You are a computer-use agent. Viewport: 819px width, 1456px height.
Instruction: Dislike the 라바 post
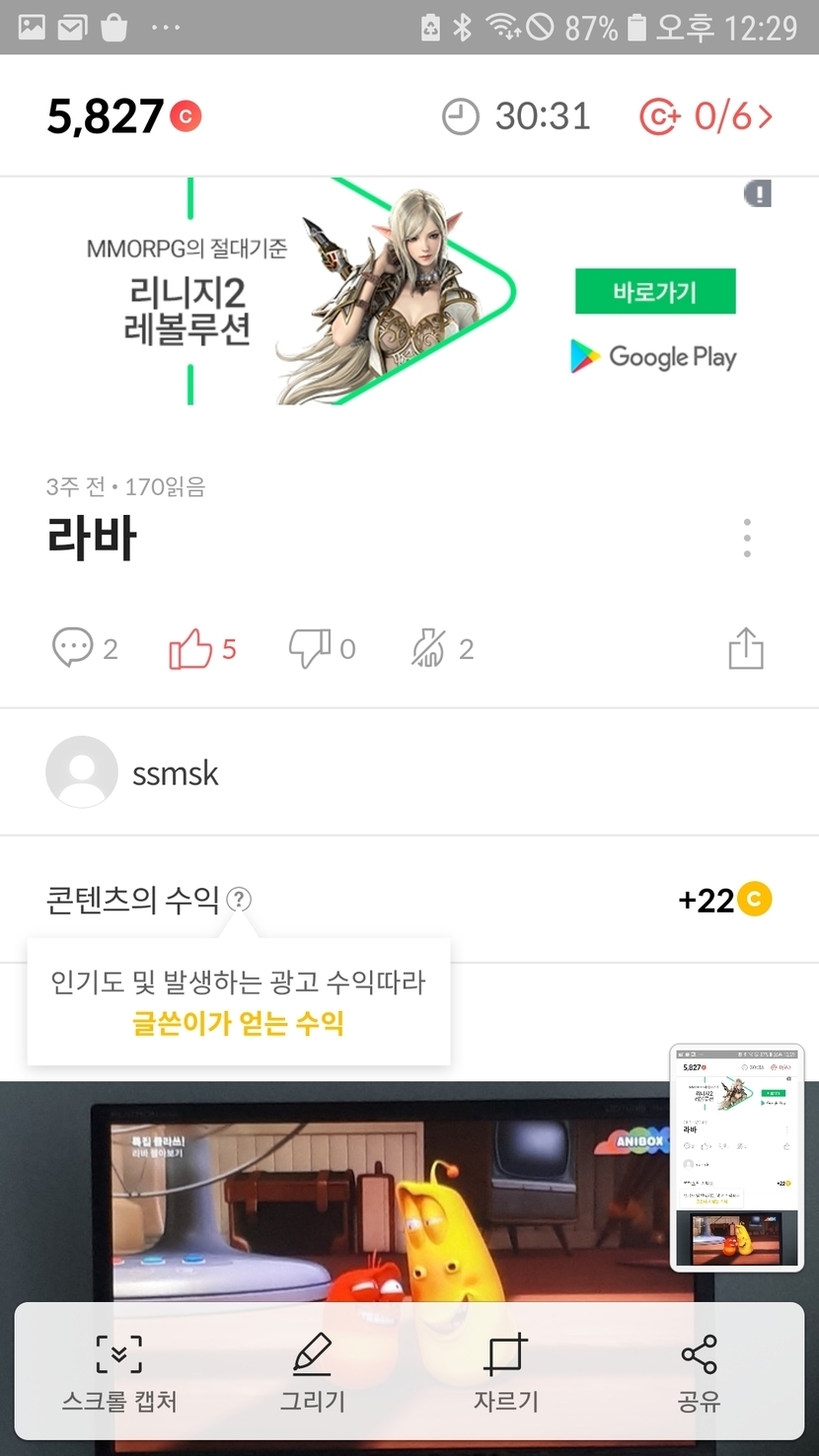309,648
